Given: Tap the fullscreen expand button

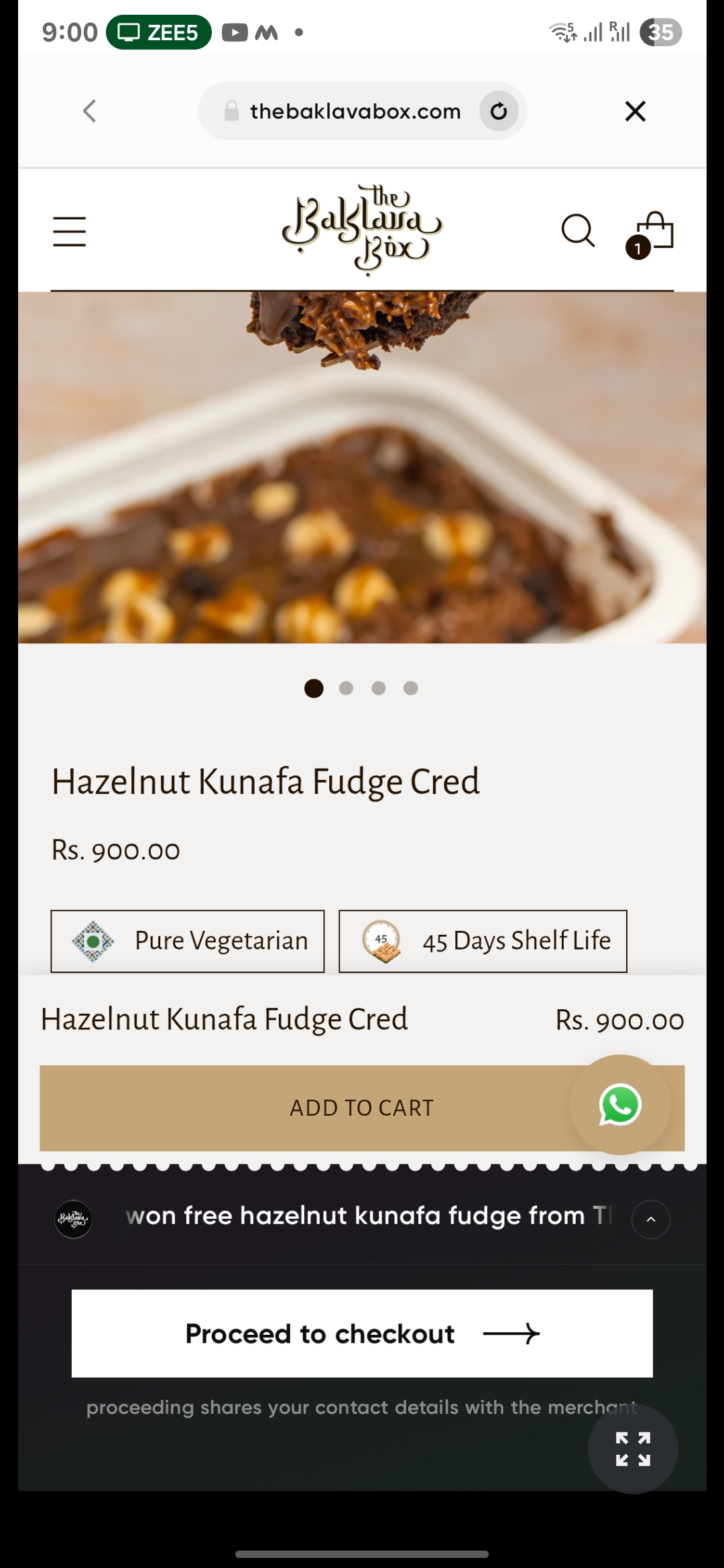Looking at the screenshot, I should tap(633, 1449).
